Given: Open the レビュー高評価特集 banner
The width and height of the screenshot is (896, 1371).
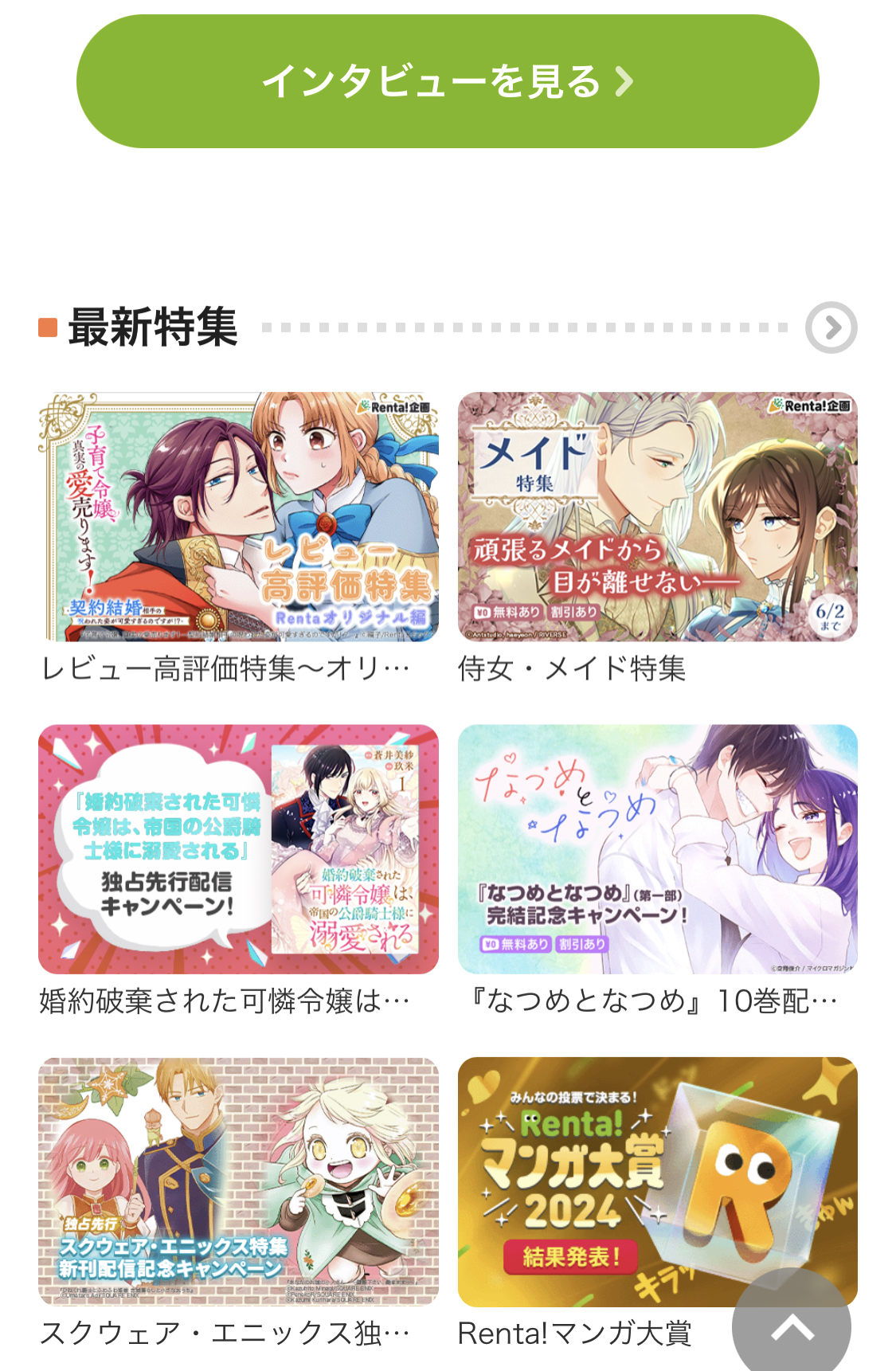Looking at the screenshot, I should 238,516.
